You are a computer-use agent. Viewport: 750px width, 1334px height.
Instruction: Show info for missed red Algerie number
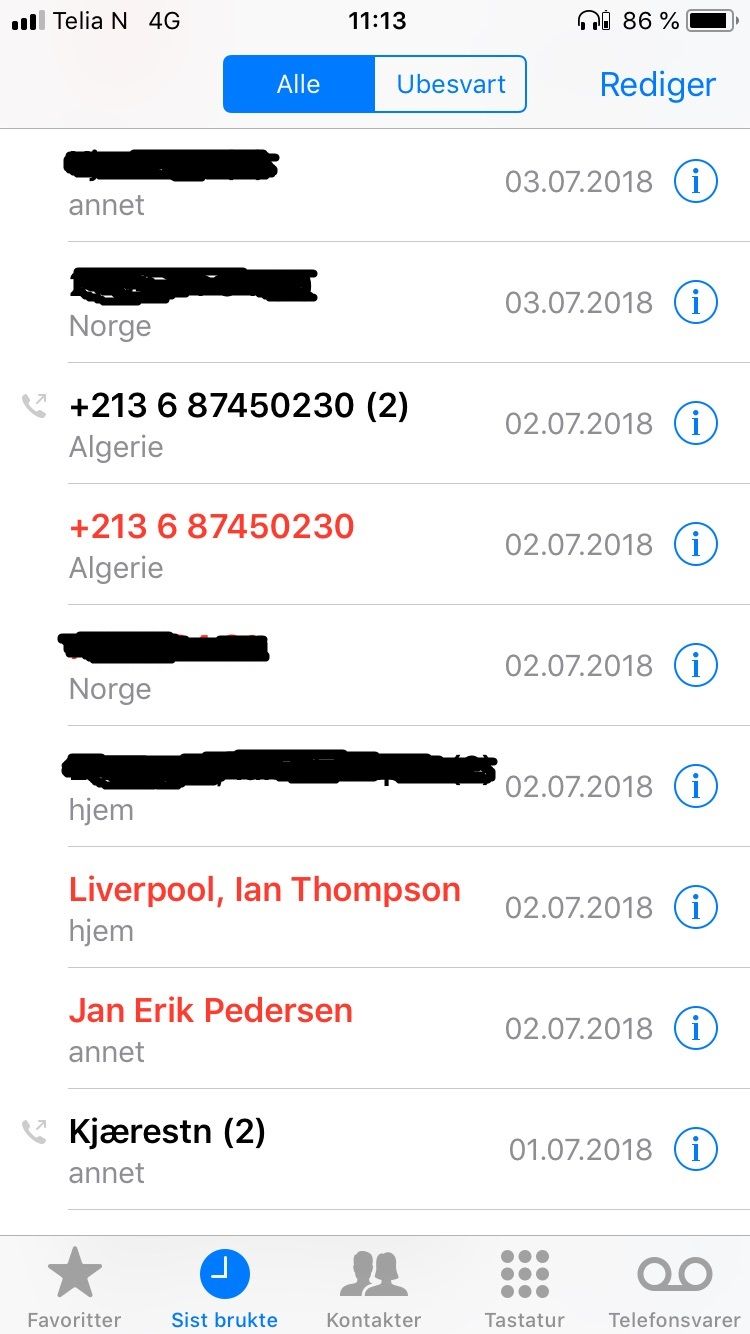coord(696,544)
